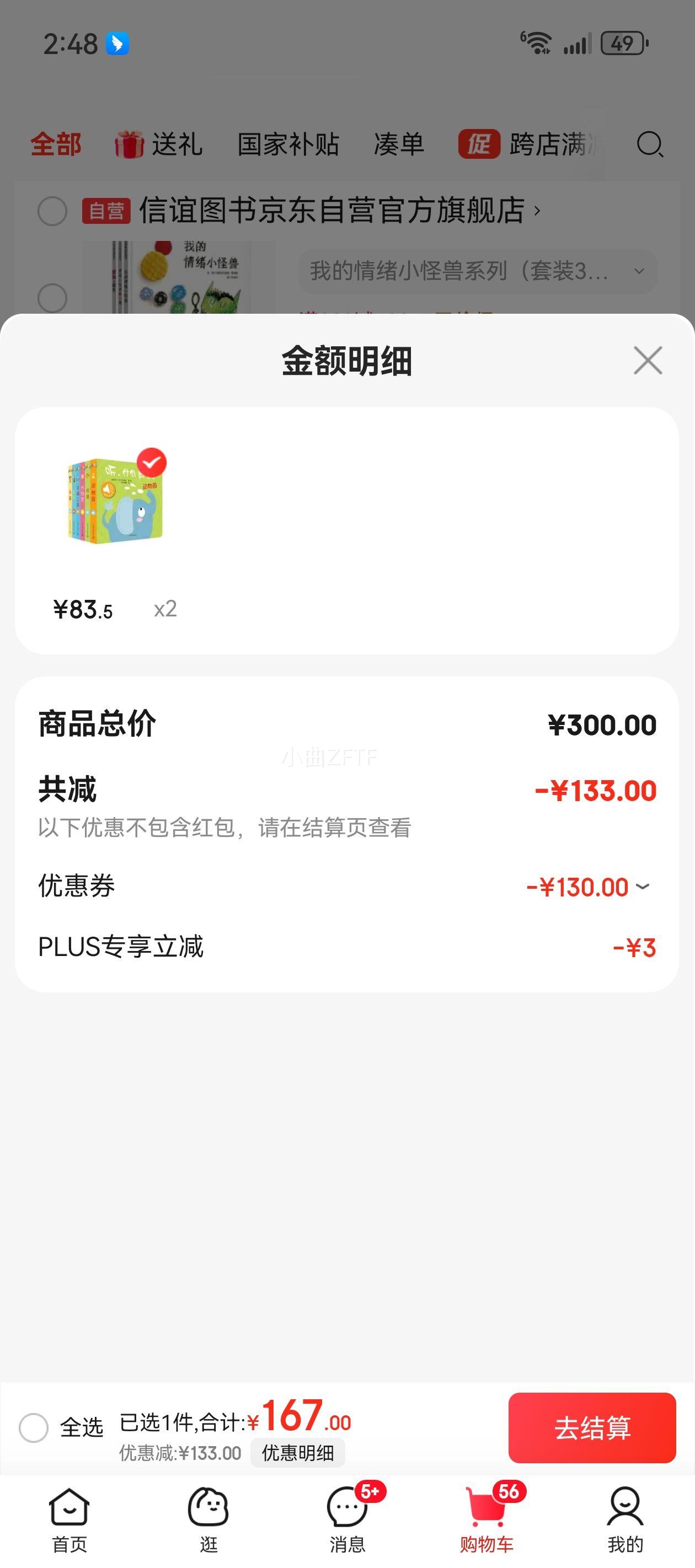Switch to the 逛 tab
The width and height of the screenshot is (695, 1568).
coord(209,1520)
